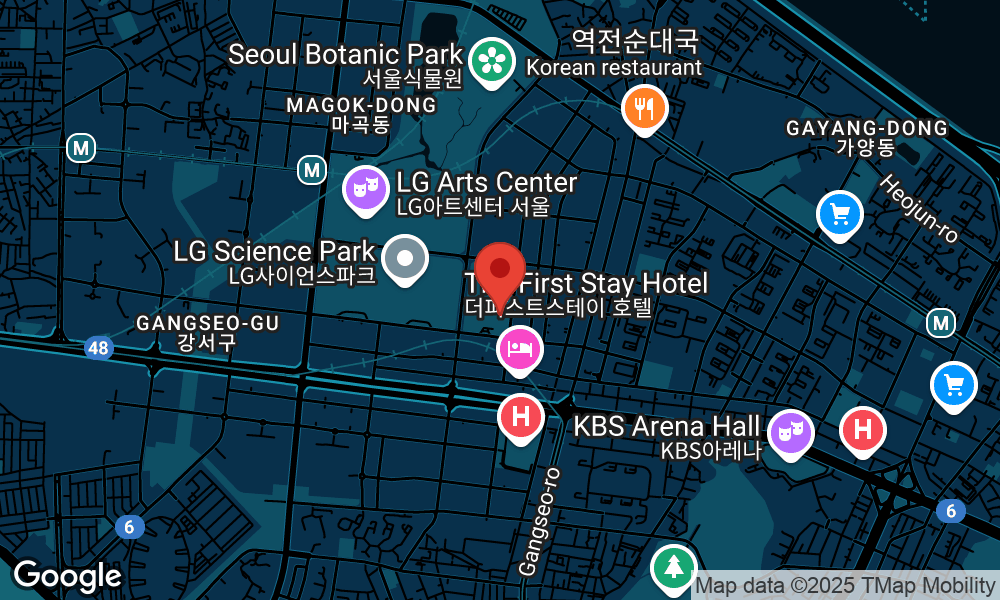Screen dimensions: 1000x600
Task: Tap the shopping marker below Gayang-dong
Action: pos(839,213)
